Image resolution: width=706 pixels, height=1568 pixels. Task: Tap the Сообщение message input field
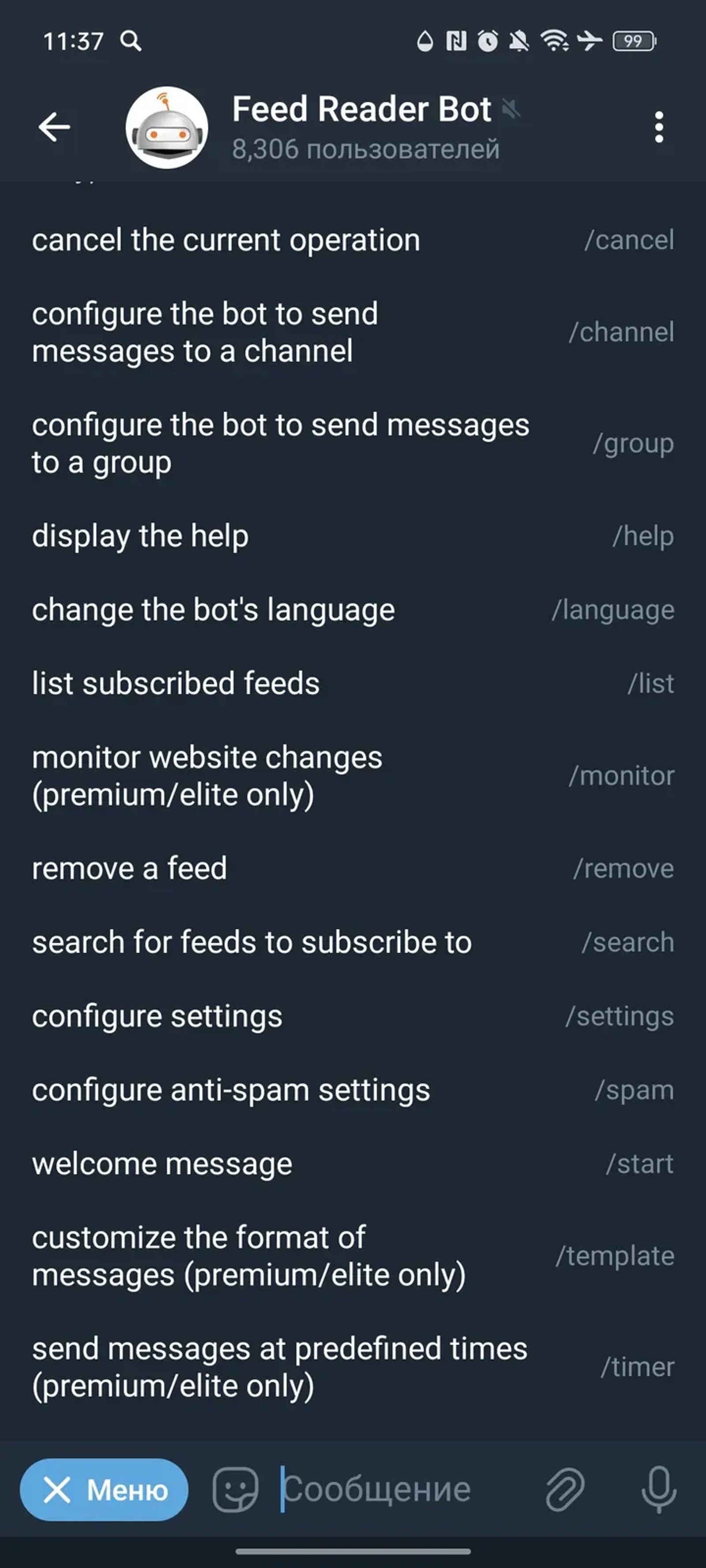point(378,1489)
